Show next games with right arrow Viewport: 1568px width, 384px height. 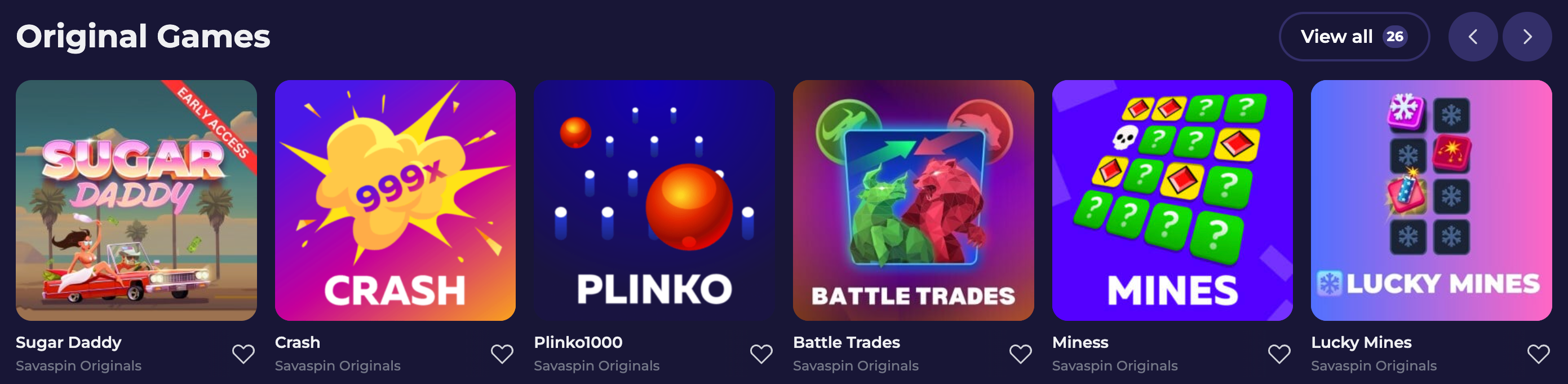1527,37
